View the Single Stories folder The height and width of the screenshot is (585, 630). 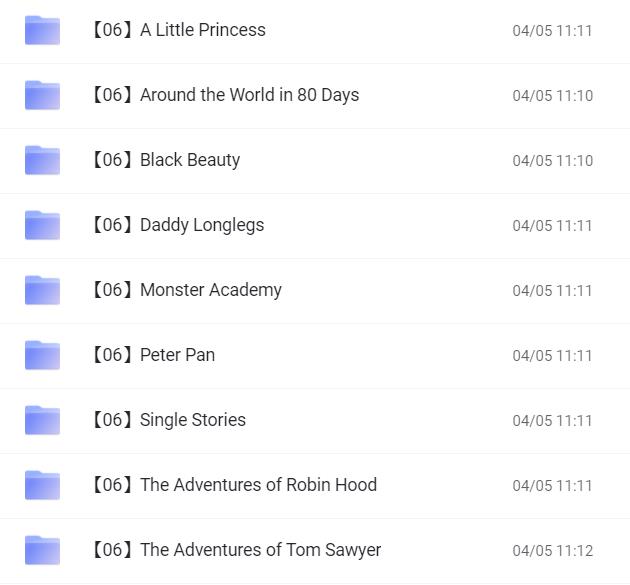click(170, 420)
